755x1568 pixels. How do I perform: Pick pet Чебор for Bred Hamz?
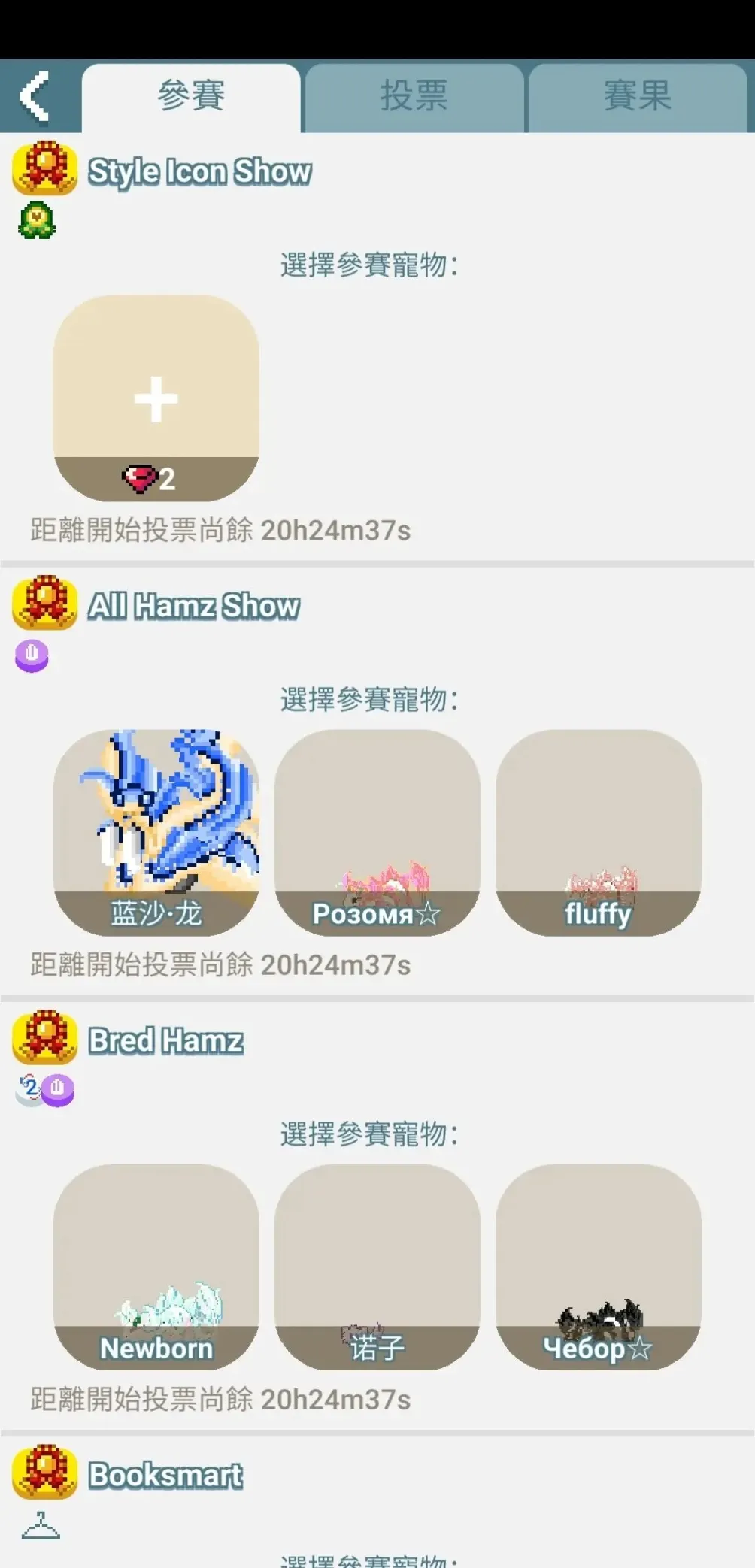pyautogui.click(x=599, y=1267)
